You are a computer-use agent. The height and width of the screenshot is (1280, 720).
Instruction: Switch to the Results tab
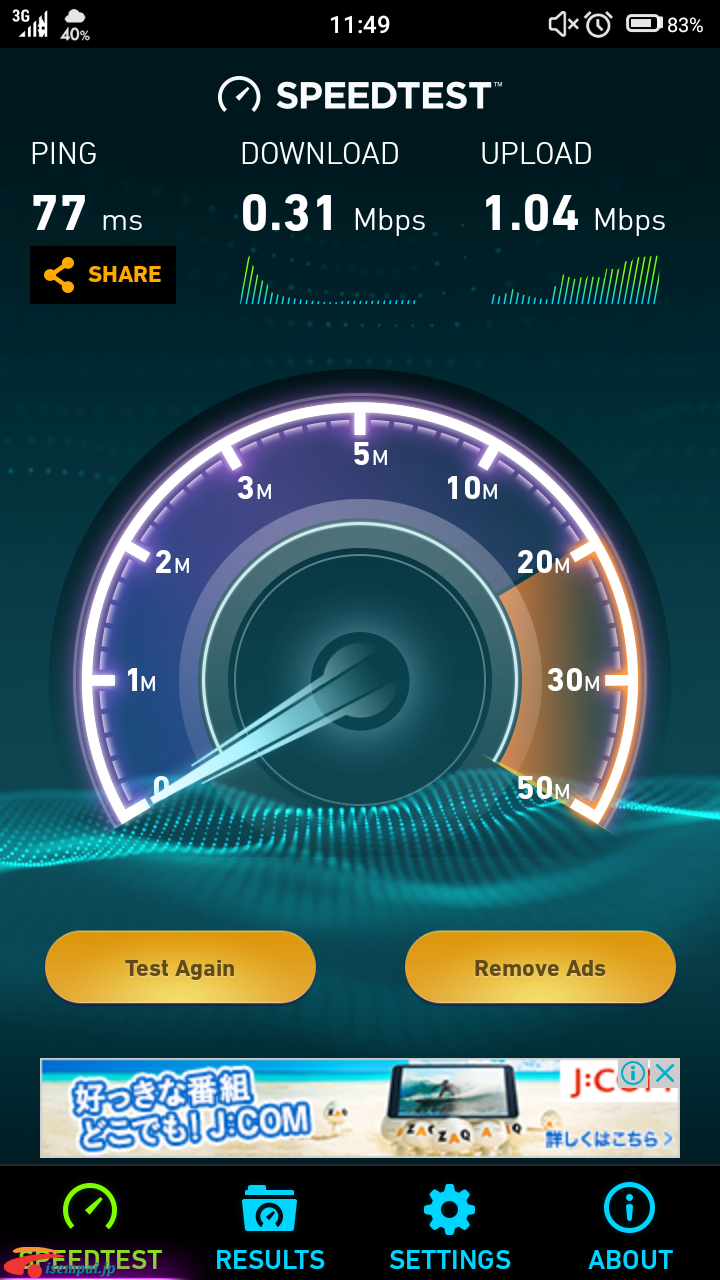click(x=270, y=1225)
